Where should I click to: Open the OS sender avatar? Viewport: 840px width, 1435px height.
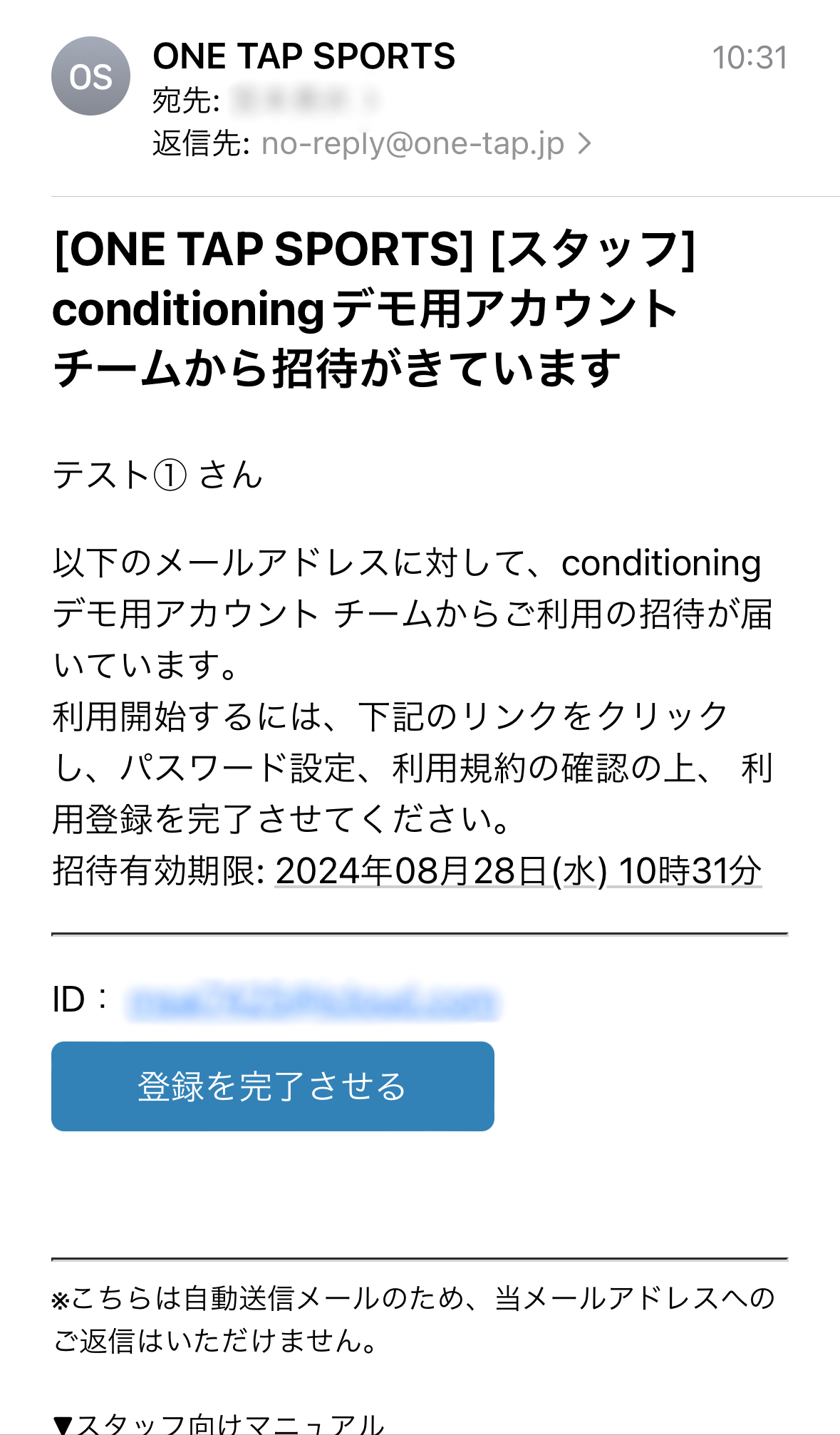[90, 76]
